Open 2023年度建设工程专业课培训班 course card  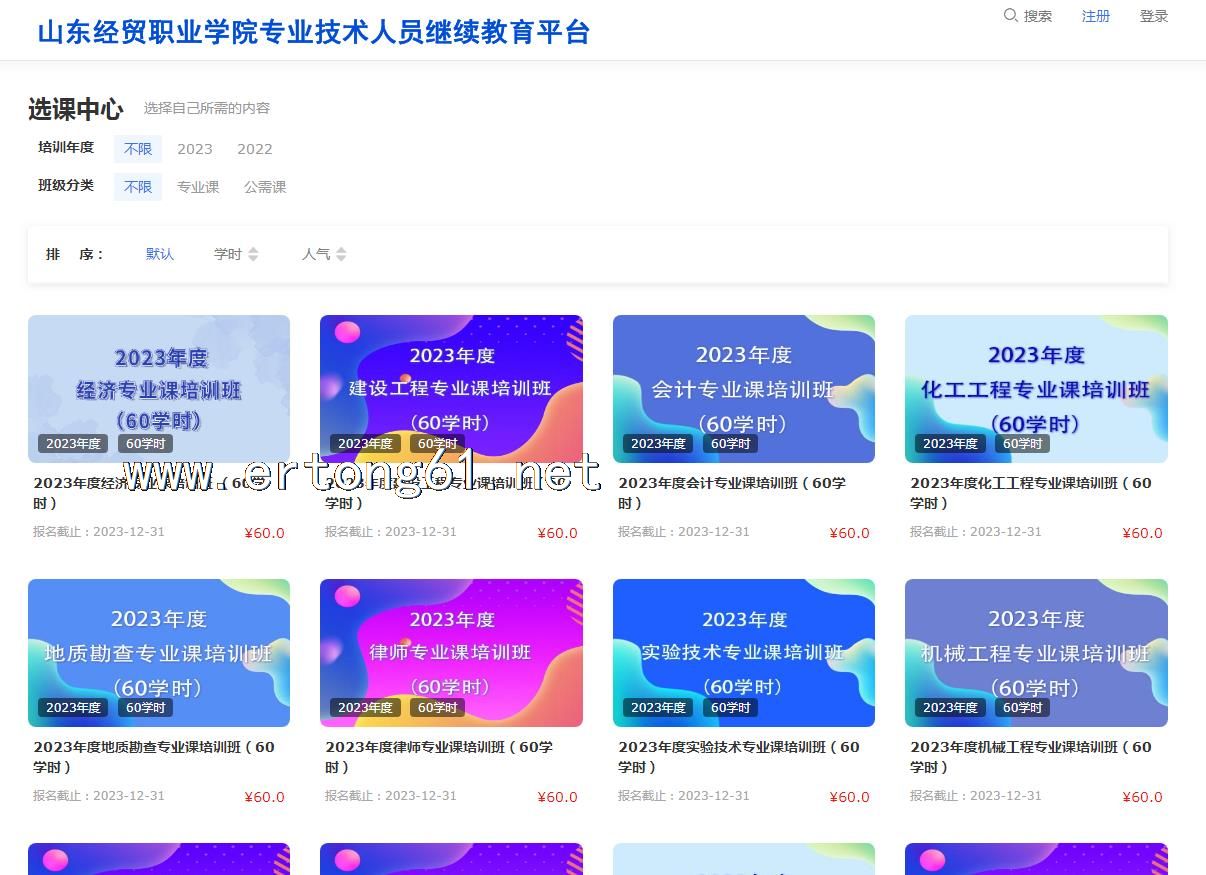click(x=451, y=389)
